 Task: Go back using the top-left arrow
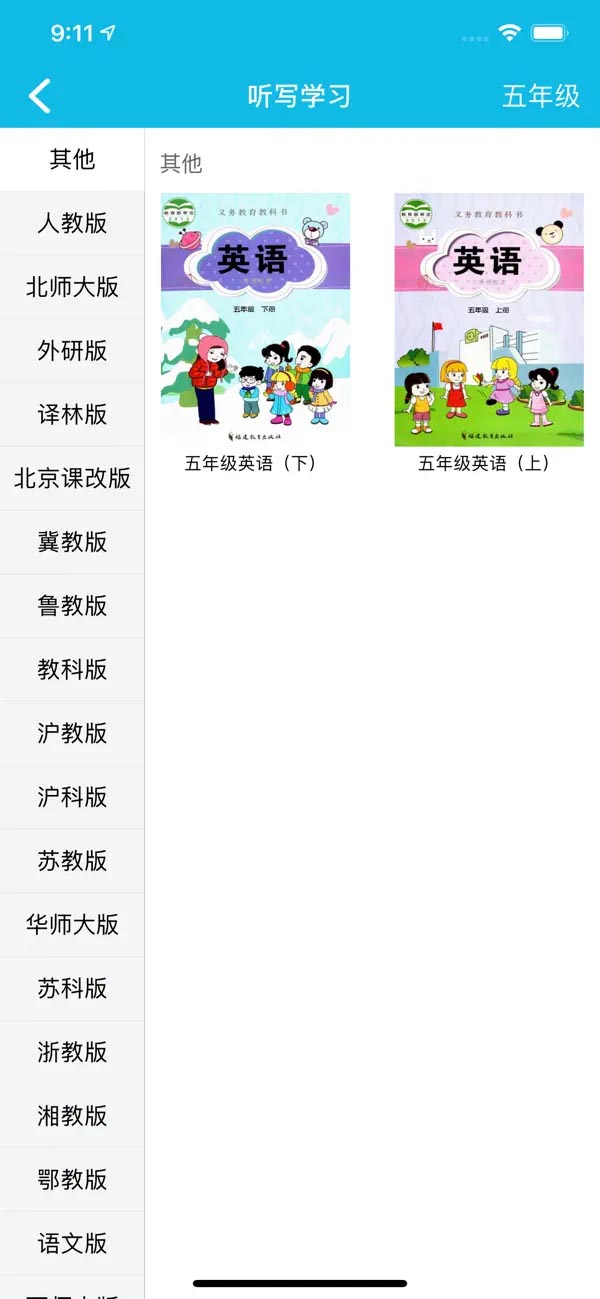(x=40, y=96)
